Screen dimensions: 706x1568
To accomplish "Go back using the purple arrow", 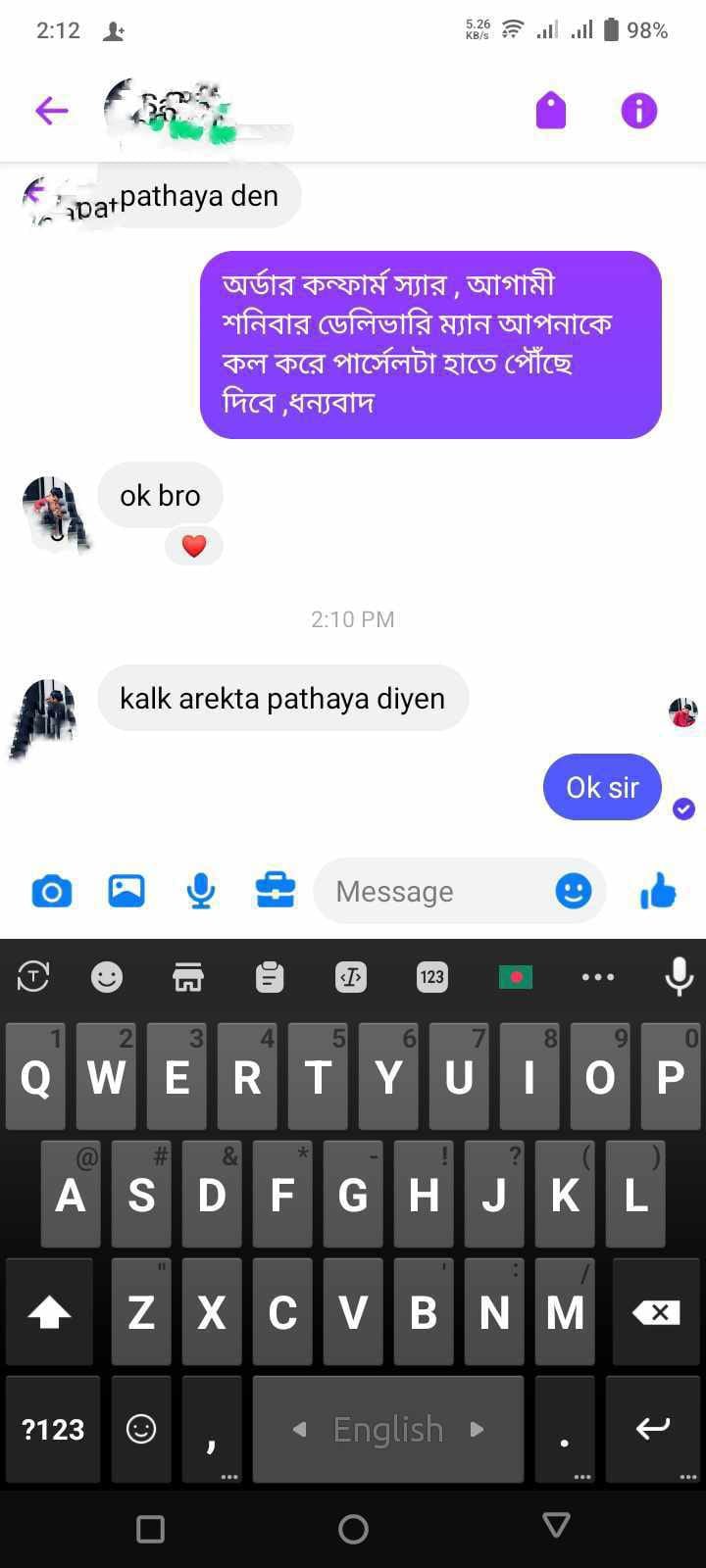I will click(x=50, y=110).
